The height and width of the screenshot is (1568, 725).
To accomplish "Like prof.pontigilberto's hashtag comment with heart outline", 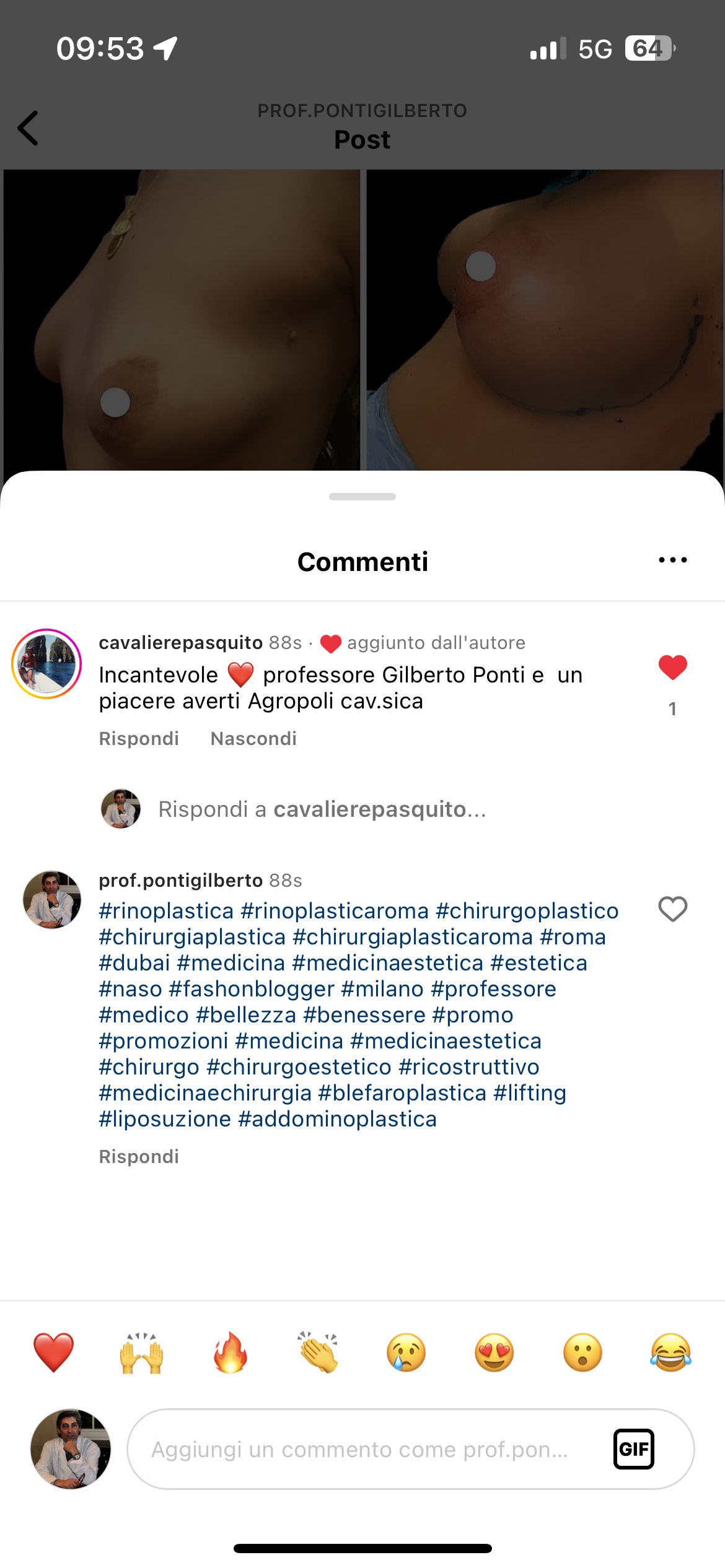I will [x=672, y=910].
